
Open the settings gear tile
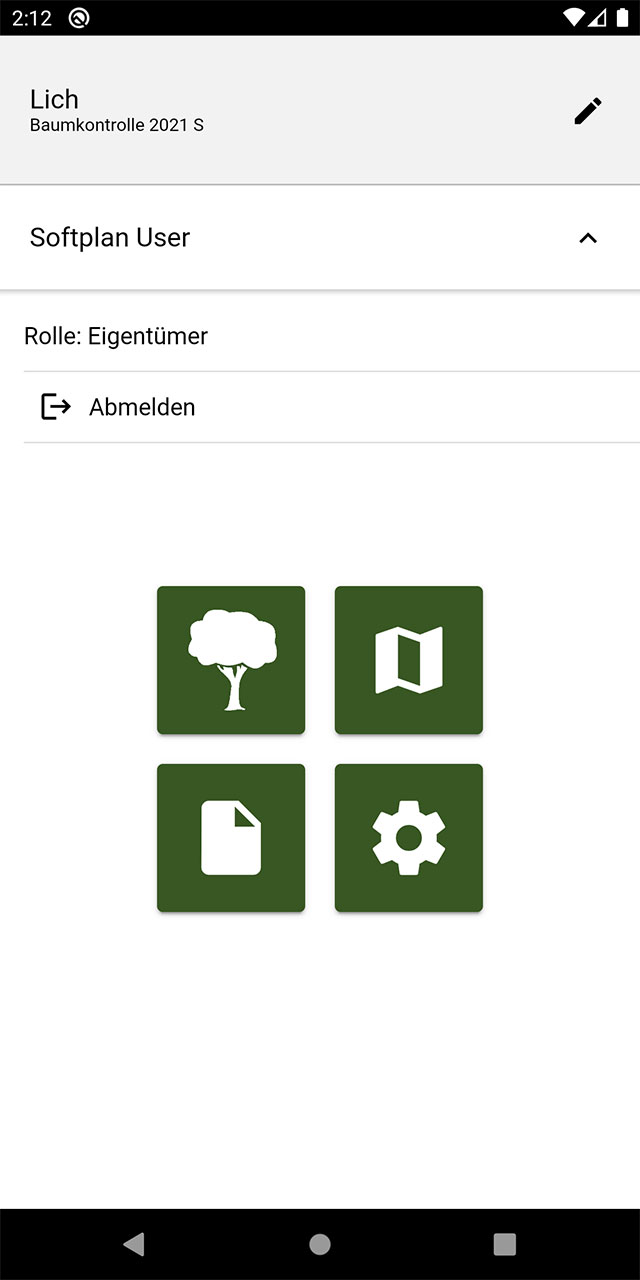click(409, 838)
